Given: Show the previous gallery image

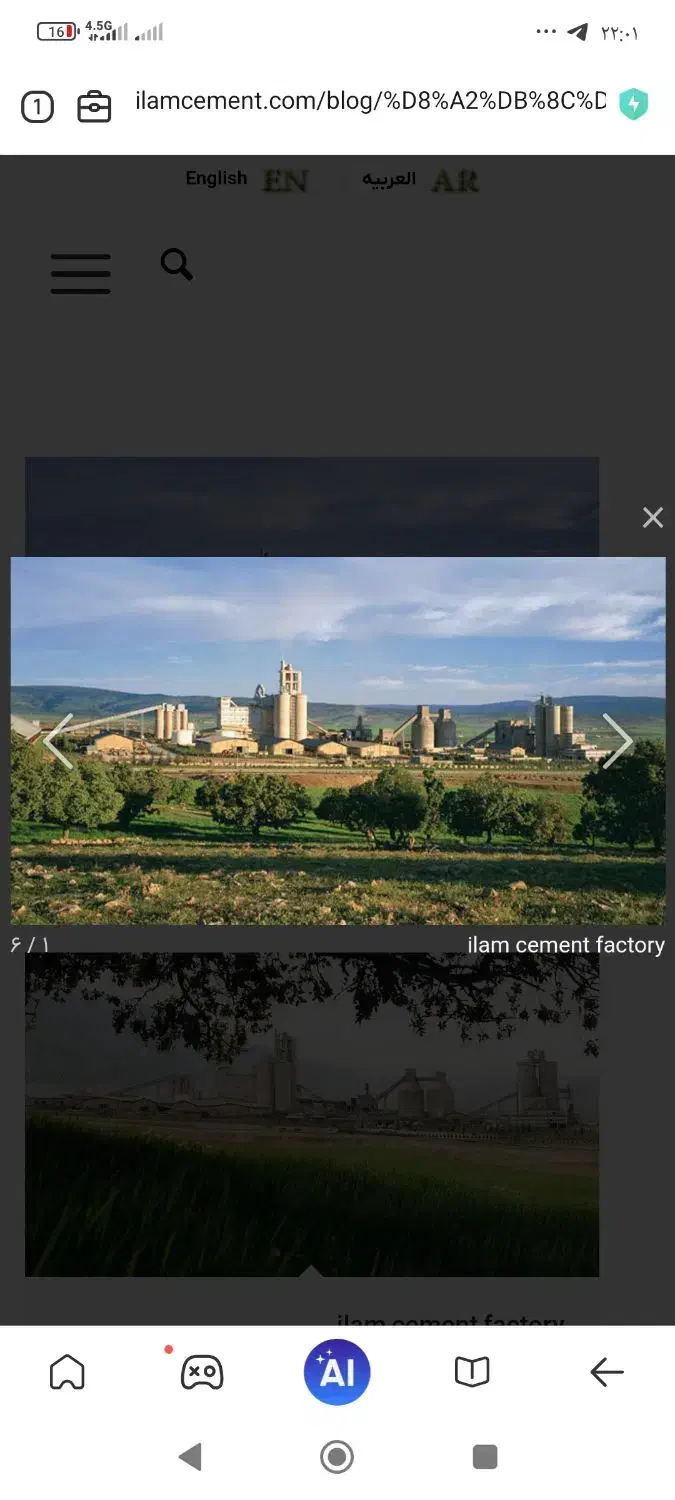Looking at the screenshot, I should coord(58,741).
